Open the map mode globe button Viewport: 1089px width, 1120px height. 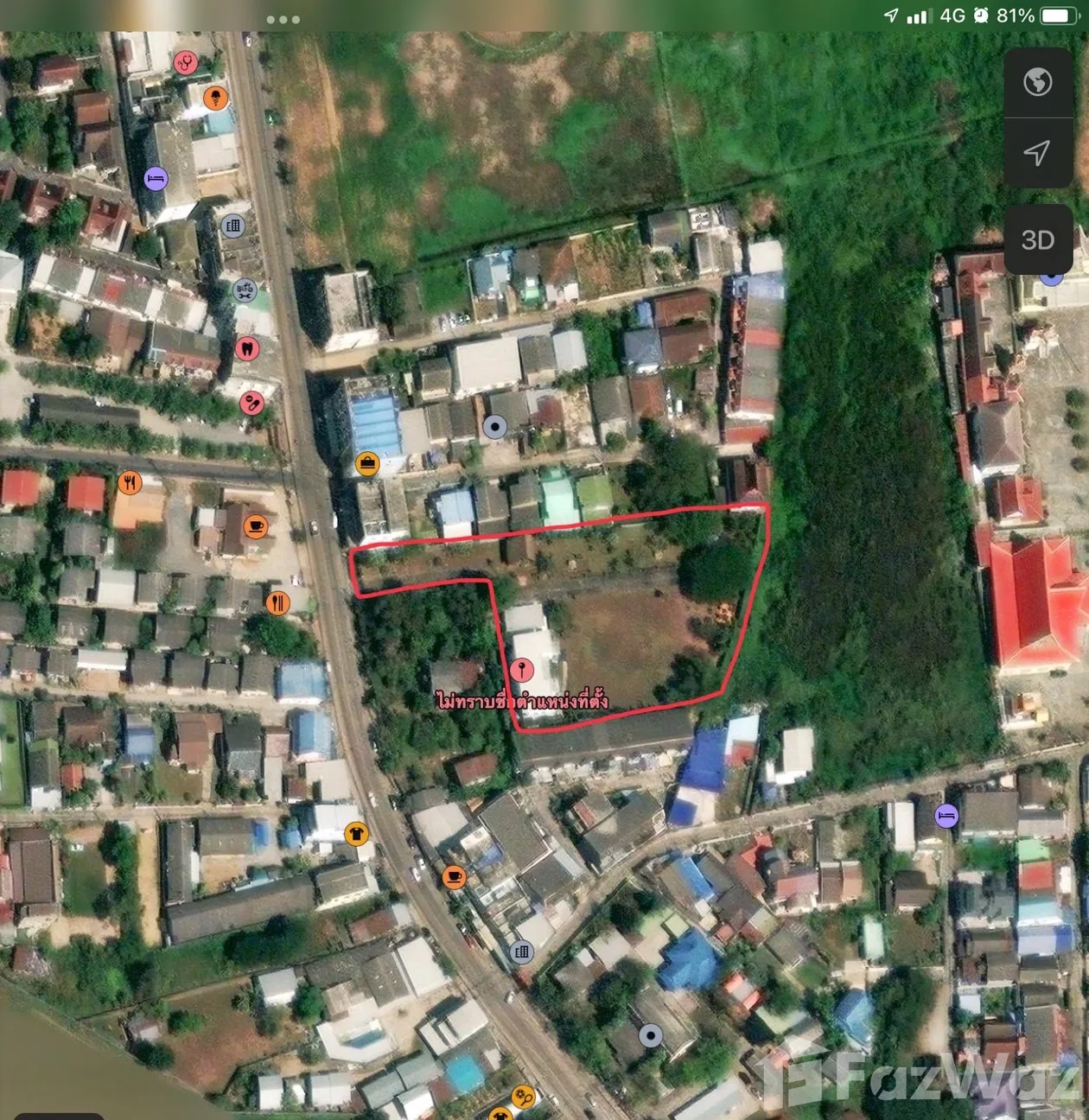point(1037,82)
